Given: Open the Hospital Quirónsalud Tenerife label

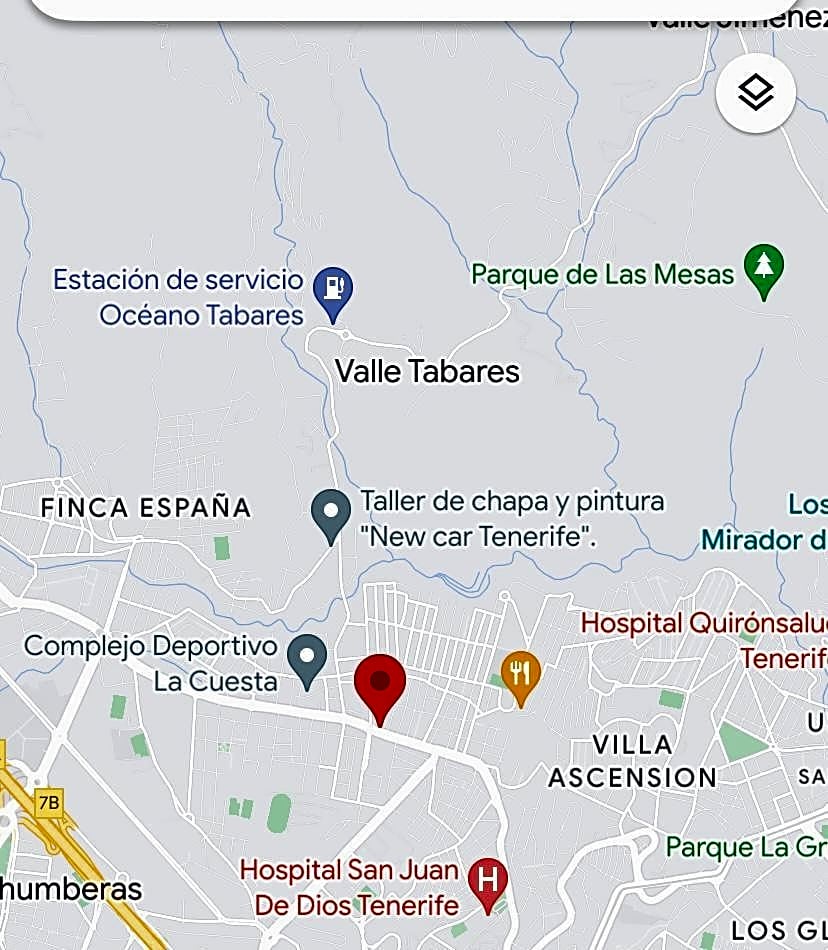Looking at the screenshot, I should [704, 623].
